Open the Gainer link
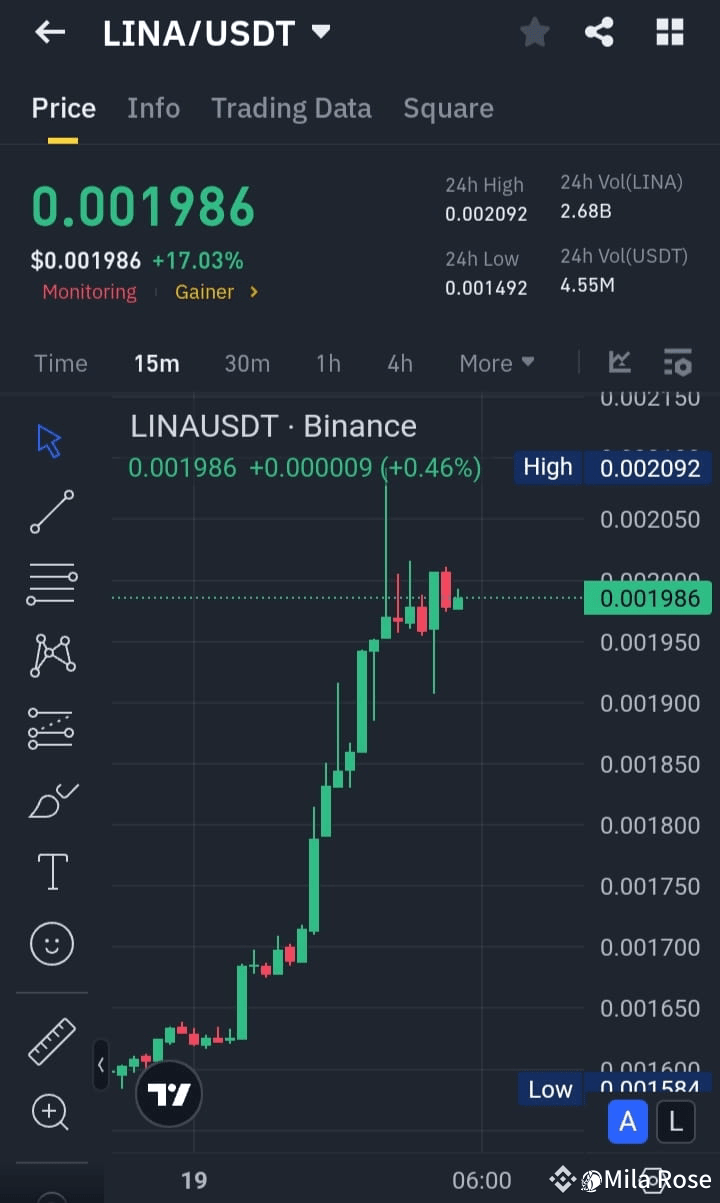 (x=204, y=292)
